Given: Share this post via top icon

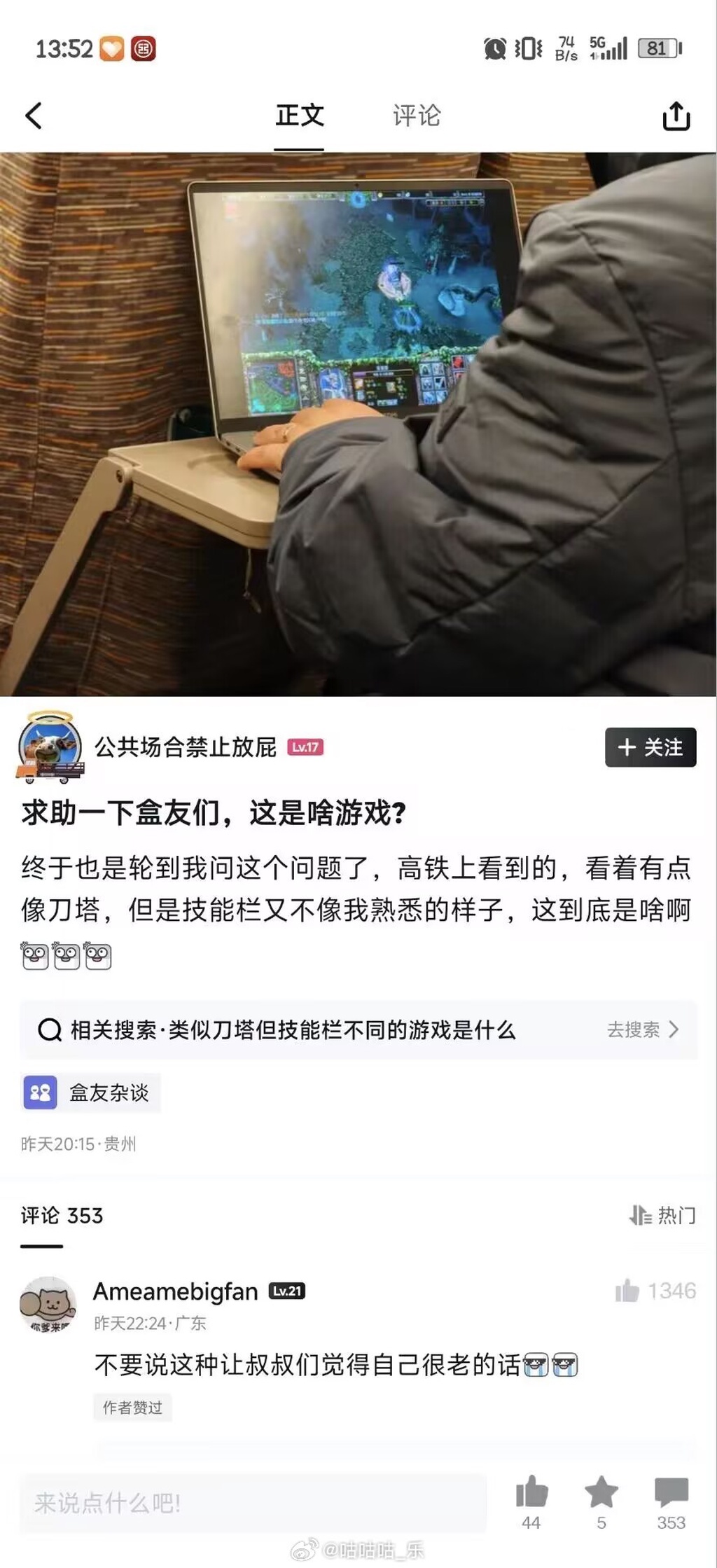Looking at the screenshot, I should (676, 116).
